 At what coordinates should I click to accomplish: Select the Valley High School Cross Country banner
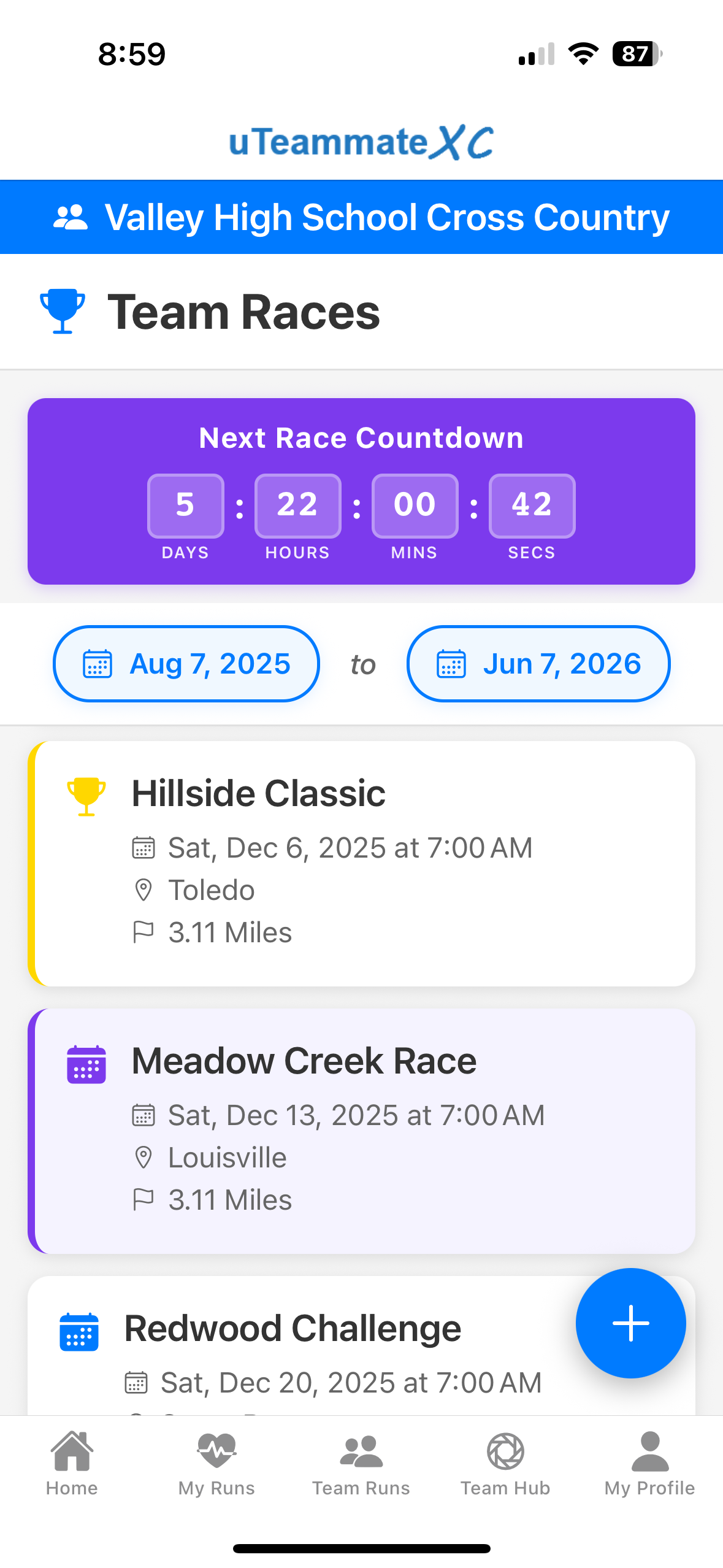[x=362, y=217]
